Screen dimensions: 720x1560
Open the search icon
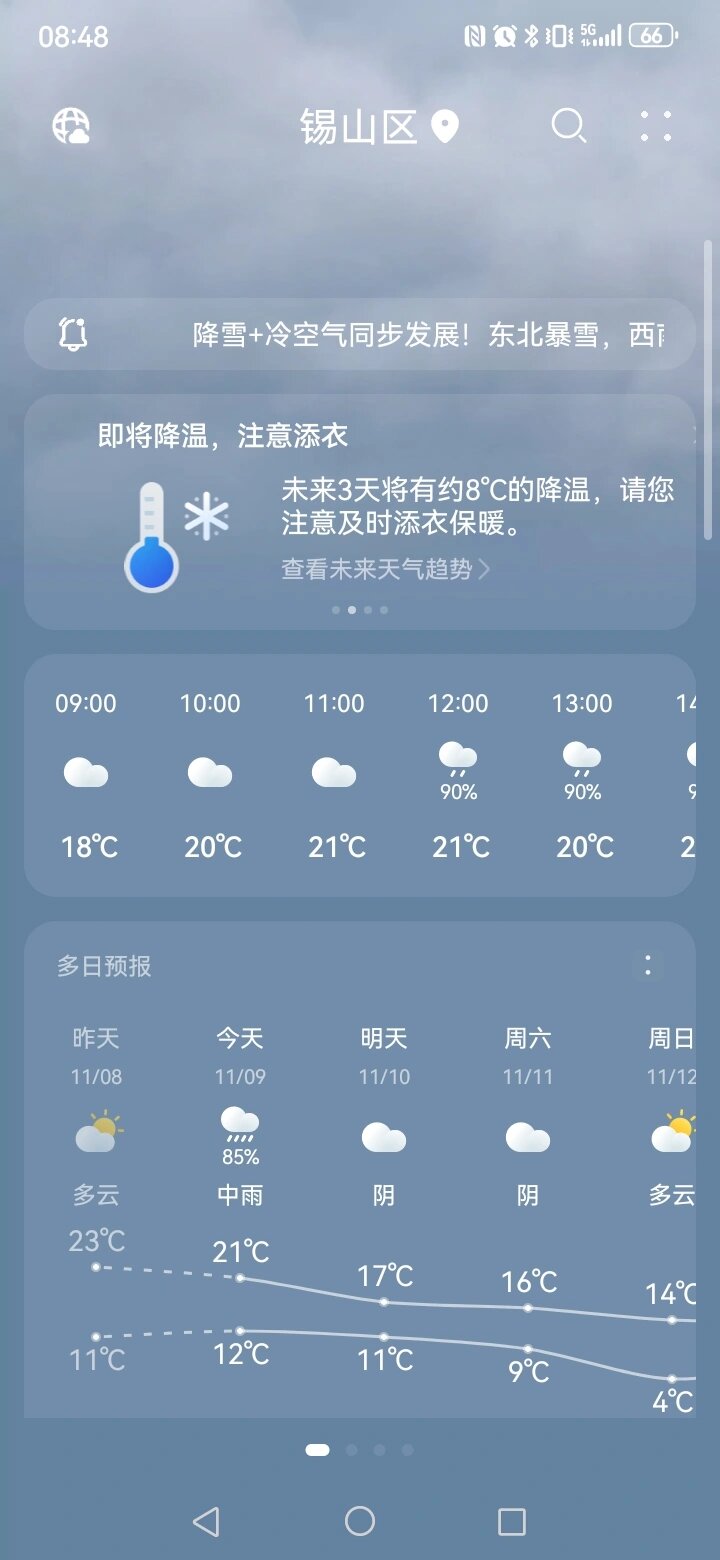click(x=568, y=126)
